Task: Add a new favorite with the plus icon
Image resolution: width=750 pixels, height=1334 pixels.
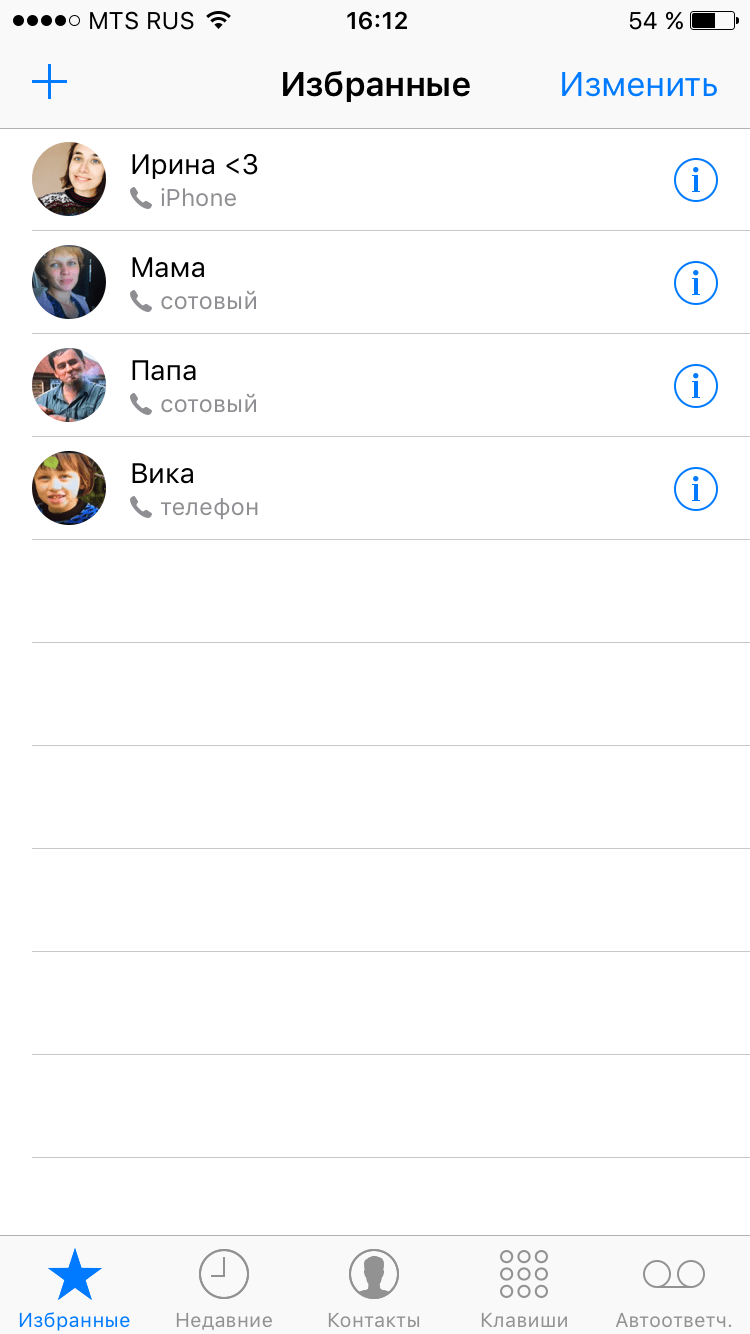Action: pyautogui.click(x=49, y=83)
